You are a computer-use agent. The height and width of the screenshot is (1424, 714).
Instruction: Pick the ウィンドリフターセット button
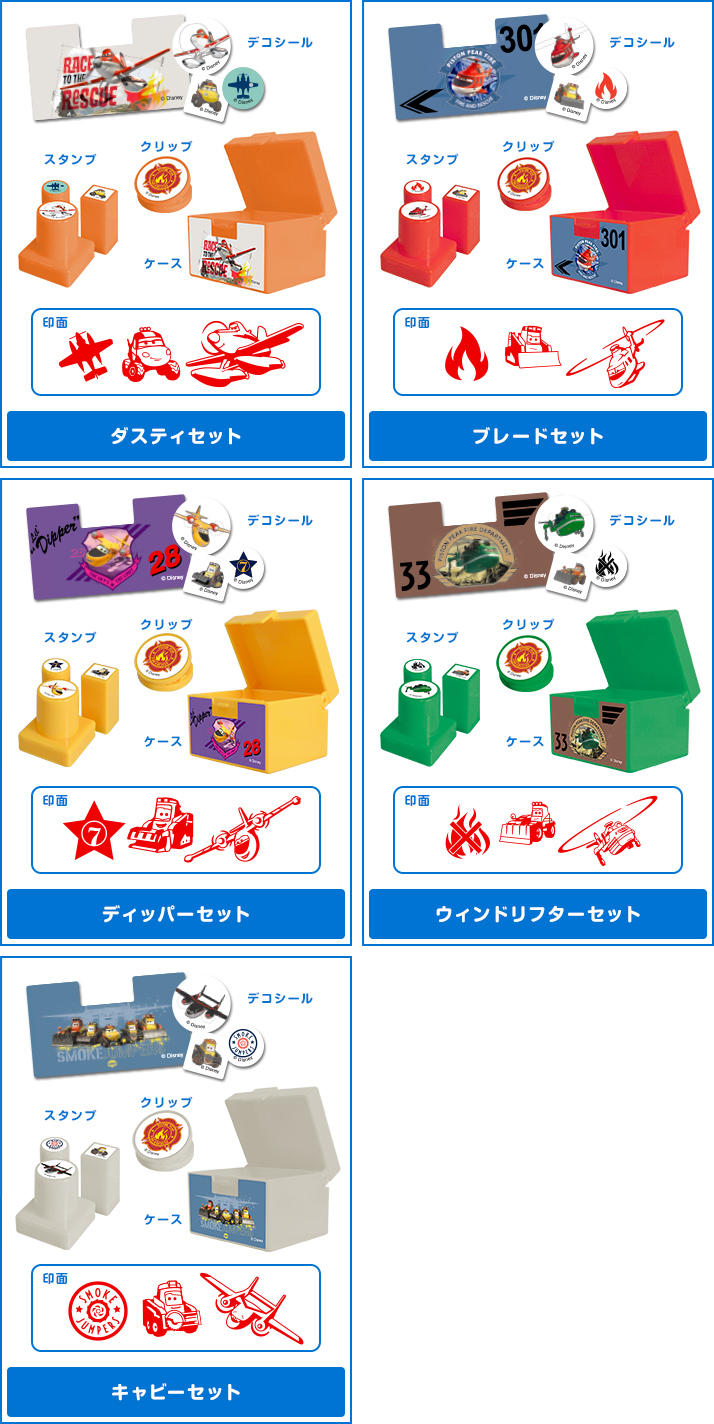[538, 914]
